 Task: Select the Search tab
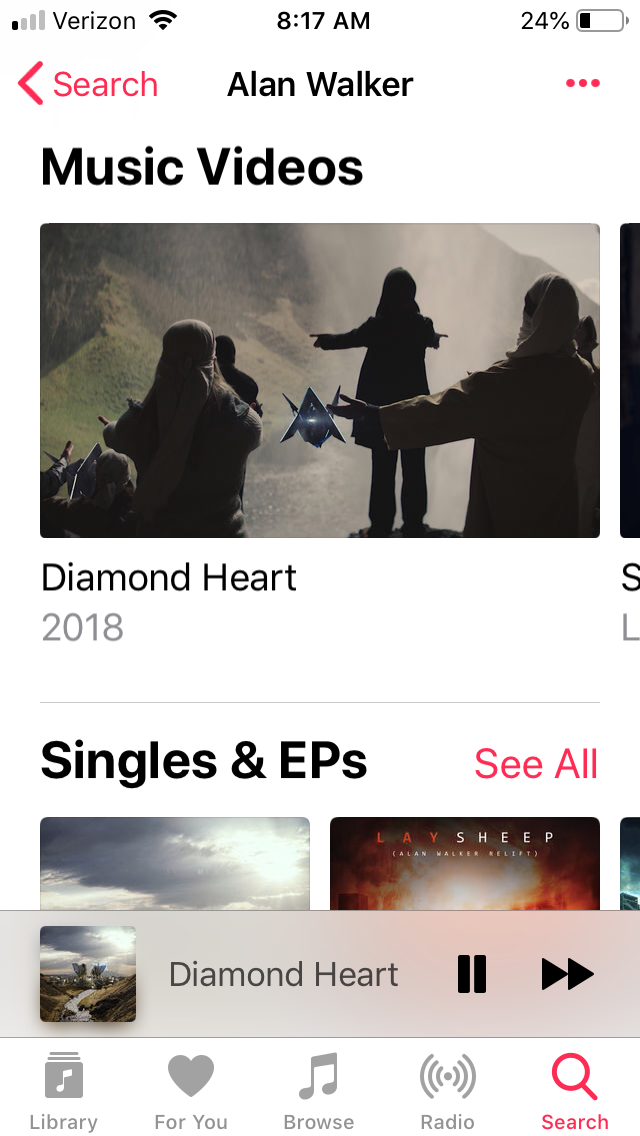(x=575, y=1092)
